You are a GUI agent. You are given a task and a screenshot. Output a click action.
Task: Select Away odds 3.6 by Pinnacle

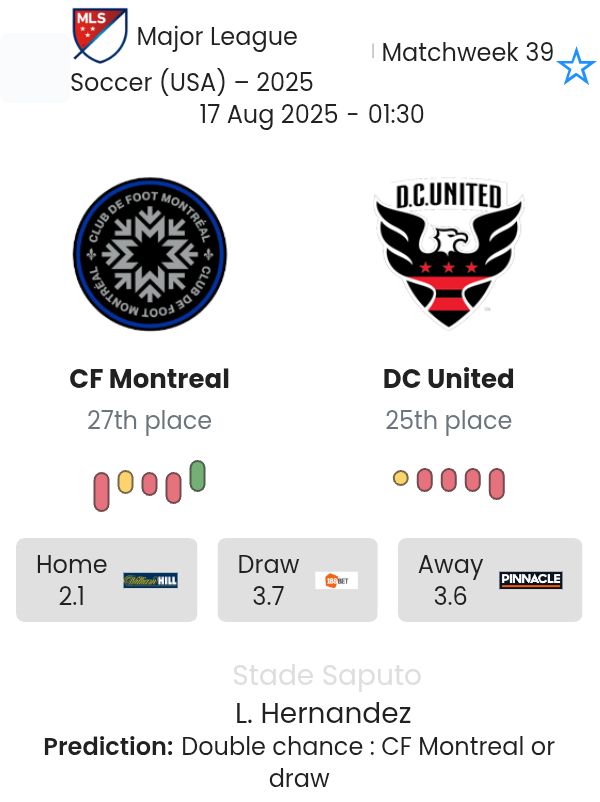coord(489,580)
